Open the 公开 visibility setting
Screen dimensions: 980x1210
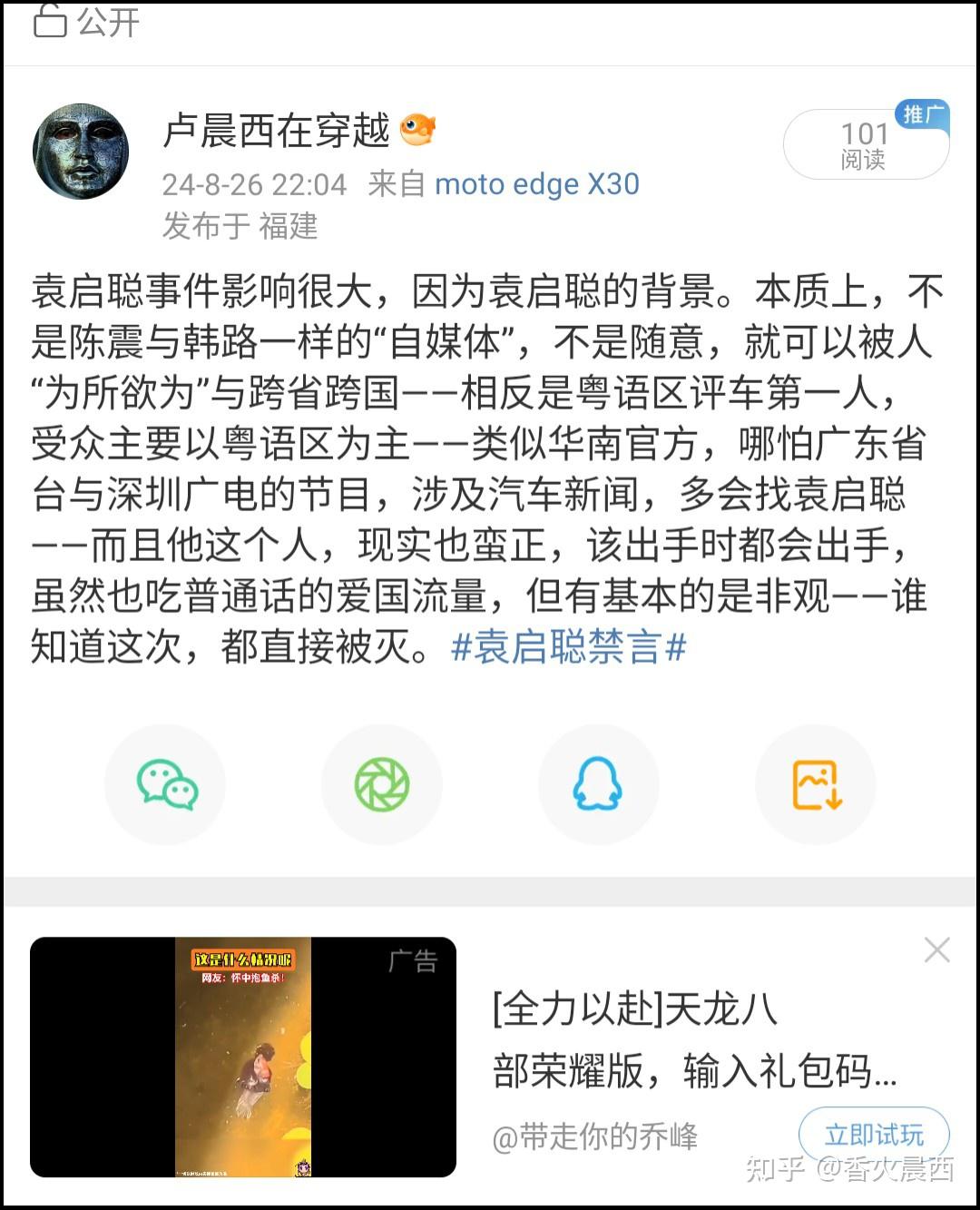(87, 22)
